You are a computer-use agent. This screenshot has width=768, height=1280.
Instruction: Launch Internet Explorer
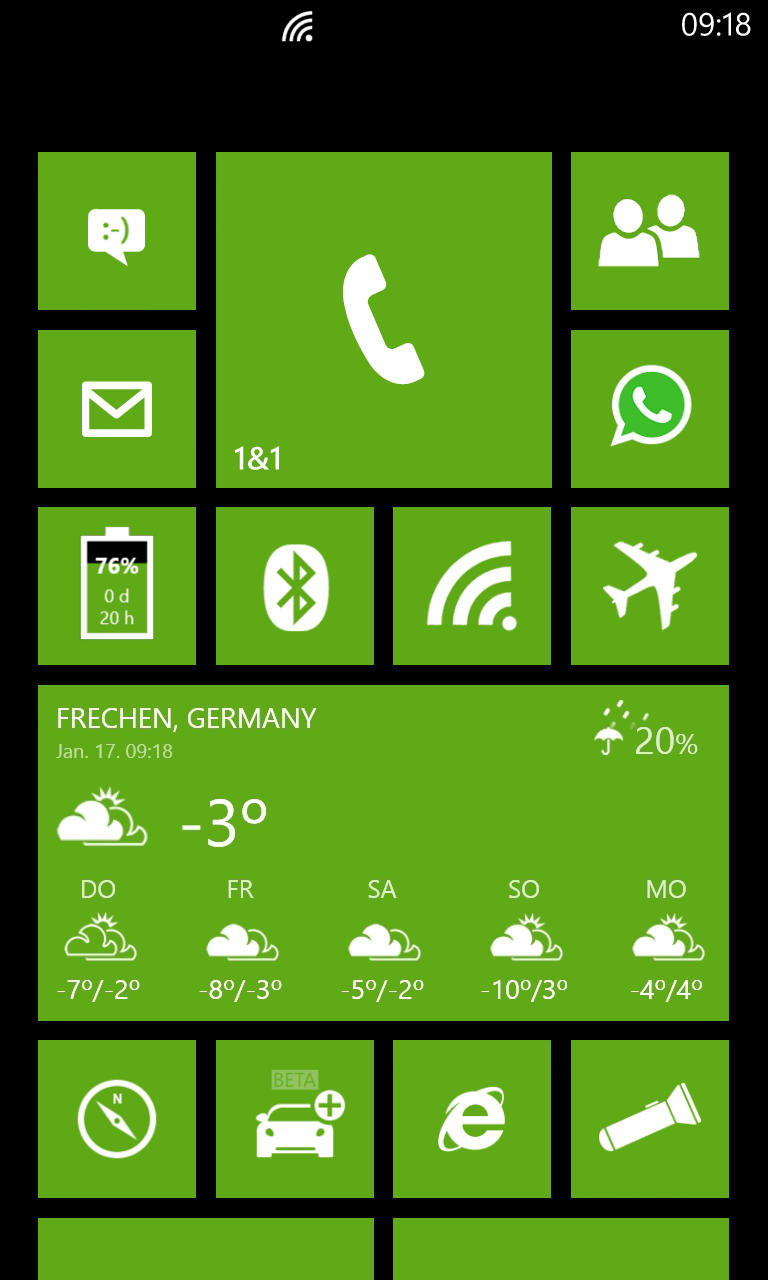pos(472,1119)
